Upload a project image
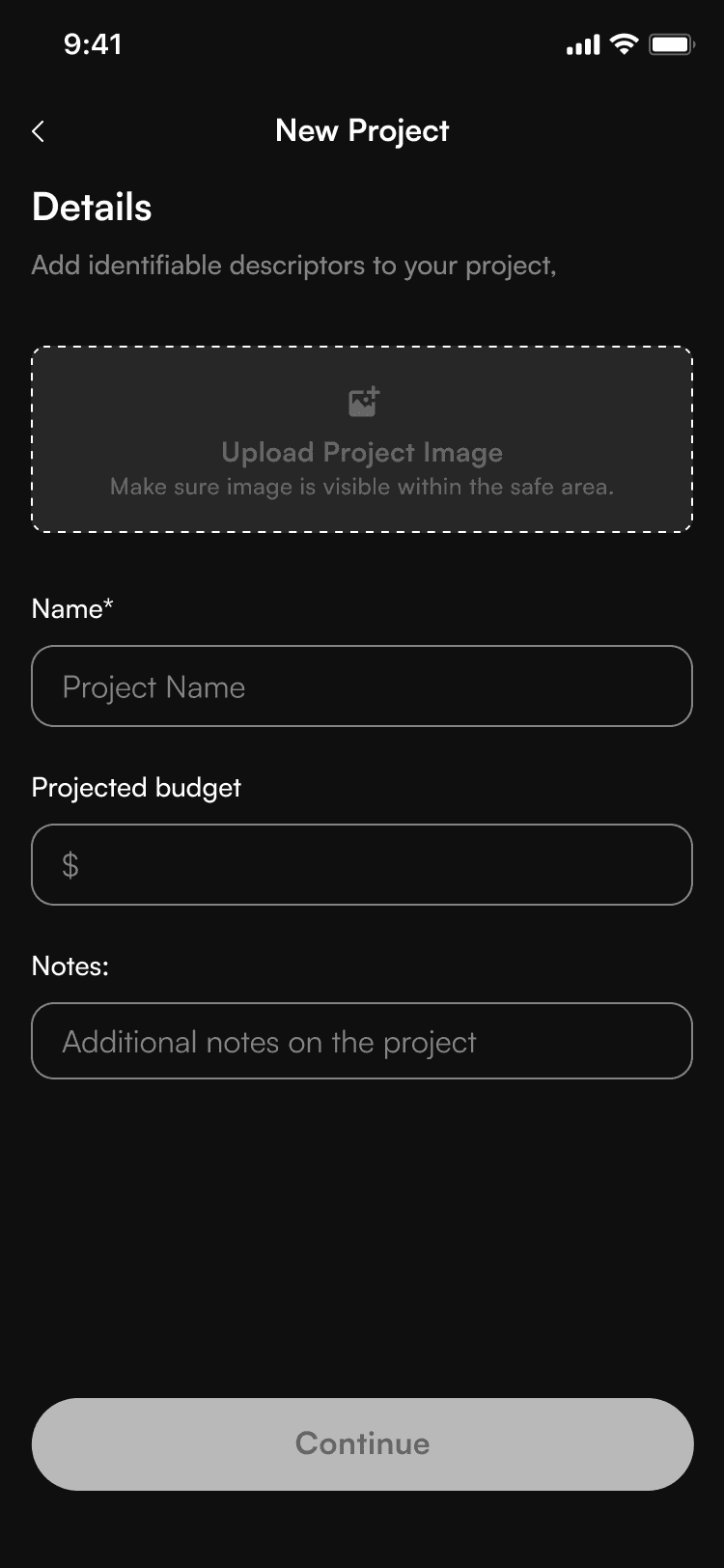The image size is (724, 1568). pyautogui.click(x=362, y=439)
